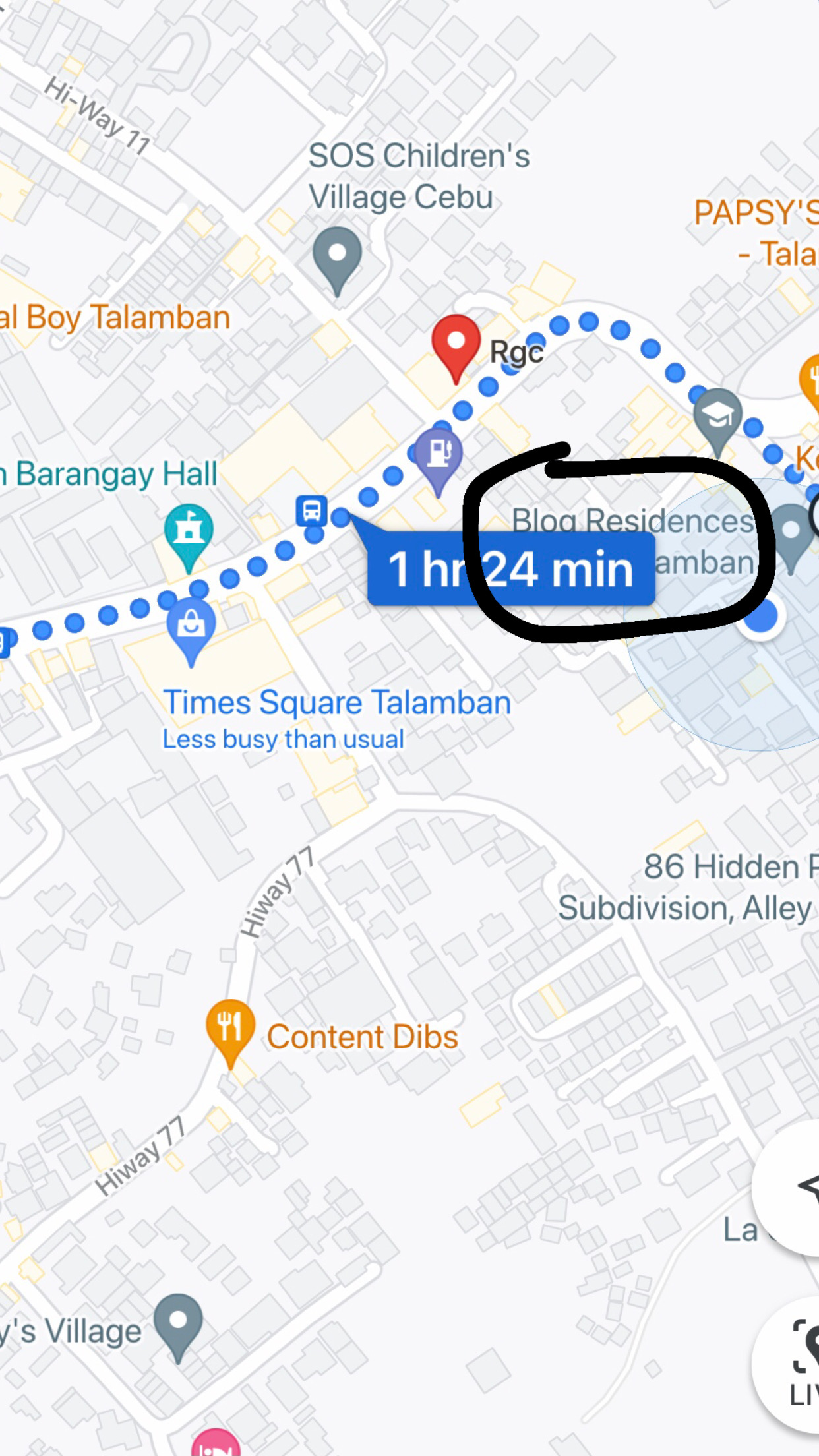Open Times Square Talamban shopping pin
819x1456 pixels.
tap(191, 626)
